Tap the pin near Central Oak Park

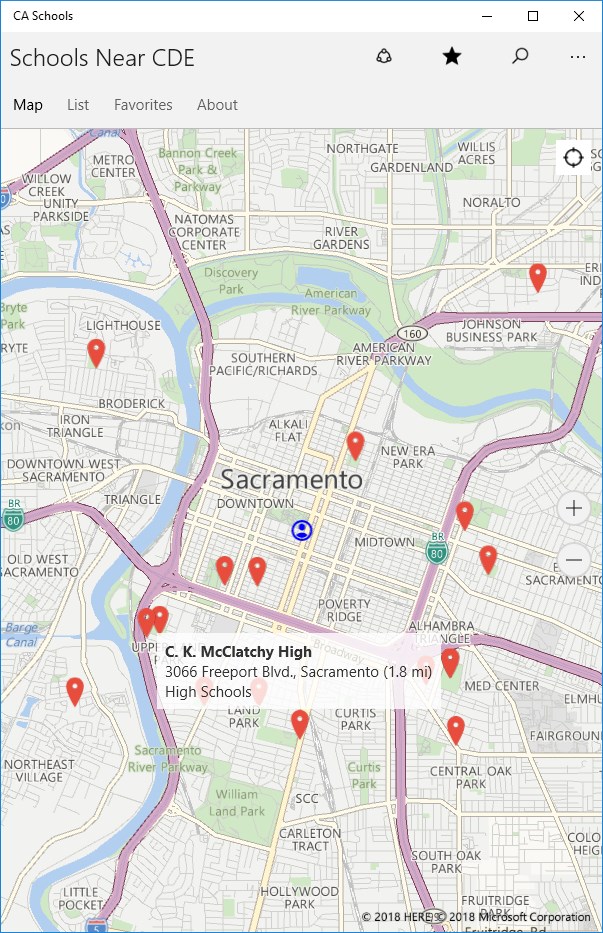tap(456, 728)
